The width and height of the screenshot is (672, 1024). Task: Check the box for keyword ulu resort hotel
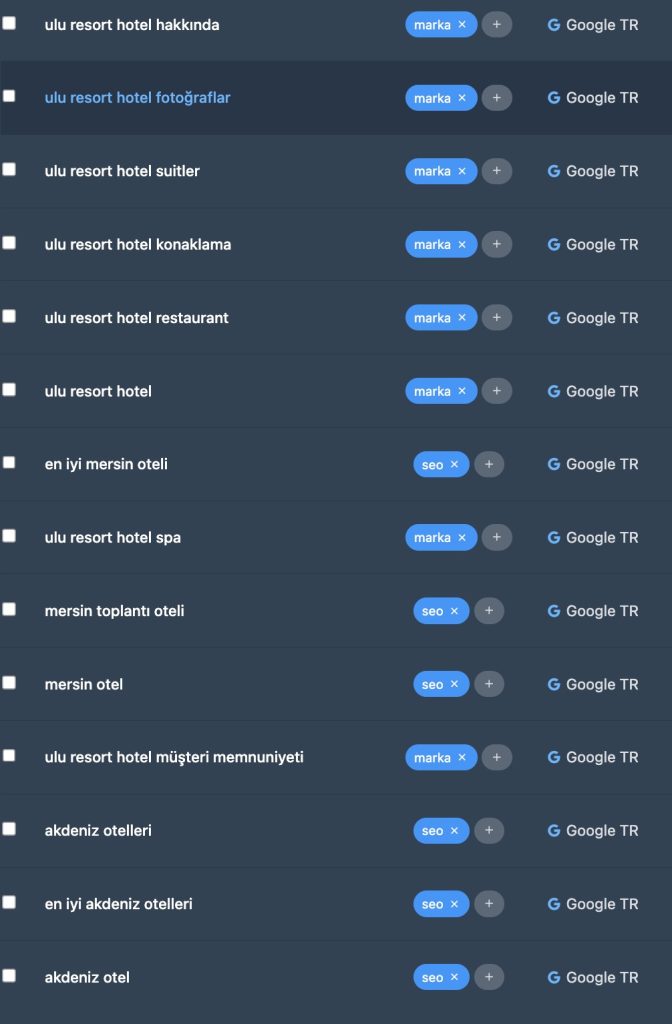(x=9, y=390)
